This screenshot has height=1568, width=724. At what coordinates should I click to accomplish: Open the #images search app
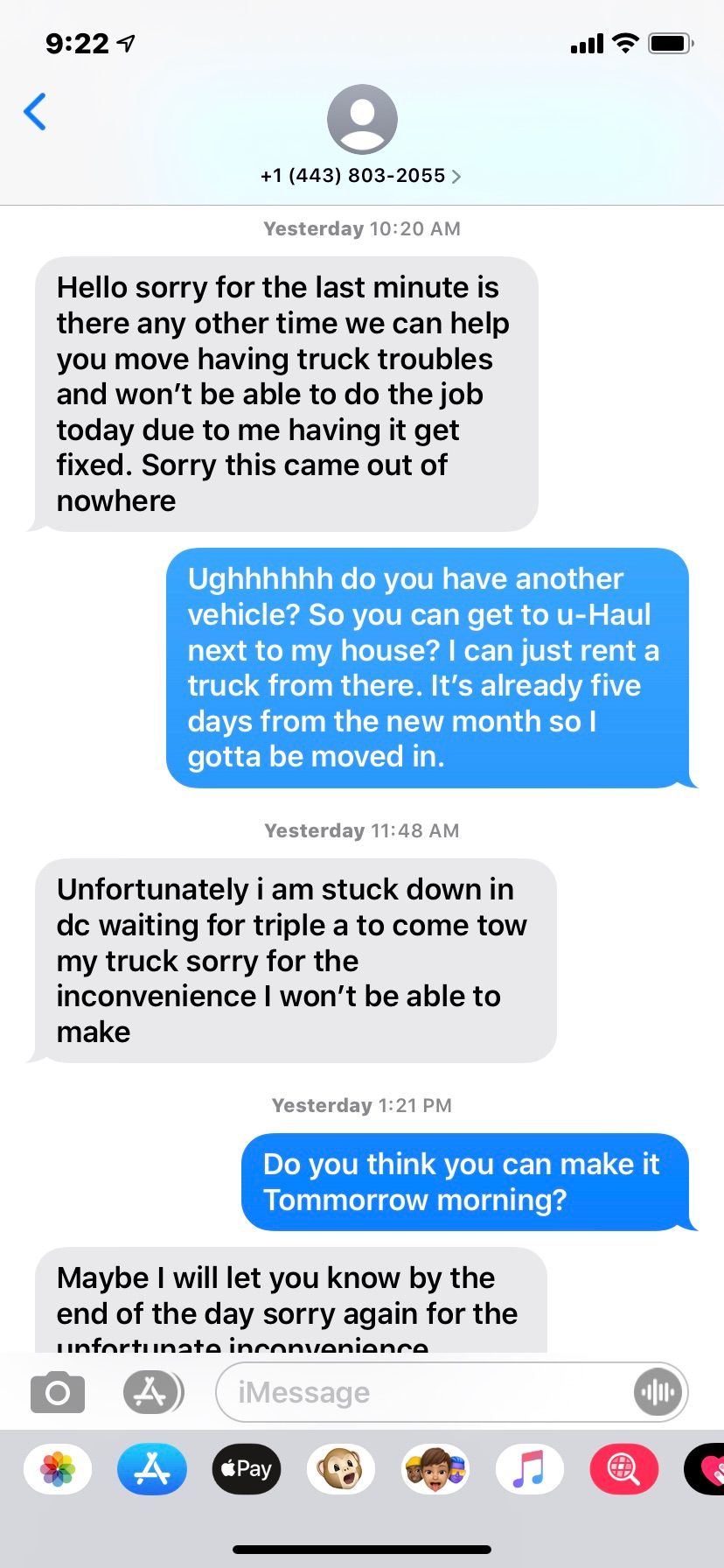pyautogui.click(x=624, y=1469)
